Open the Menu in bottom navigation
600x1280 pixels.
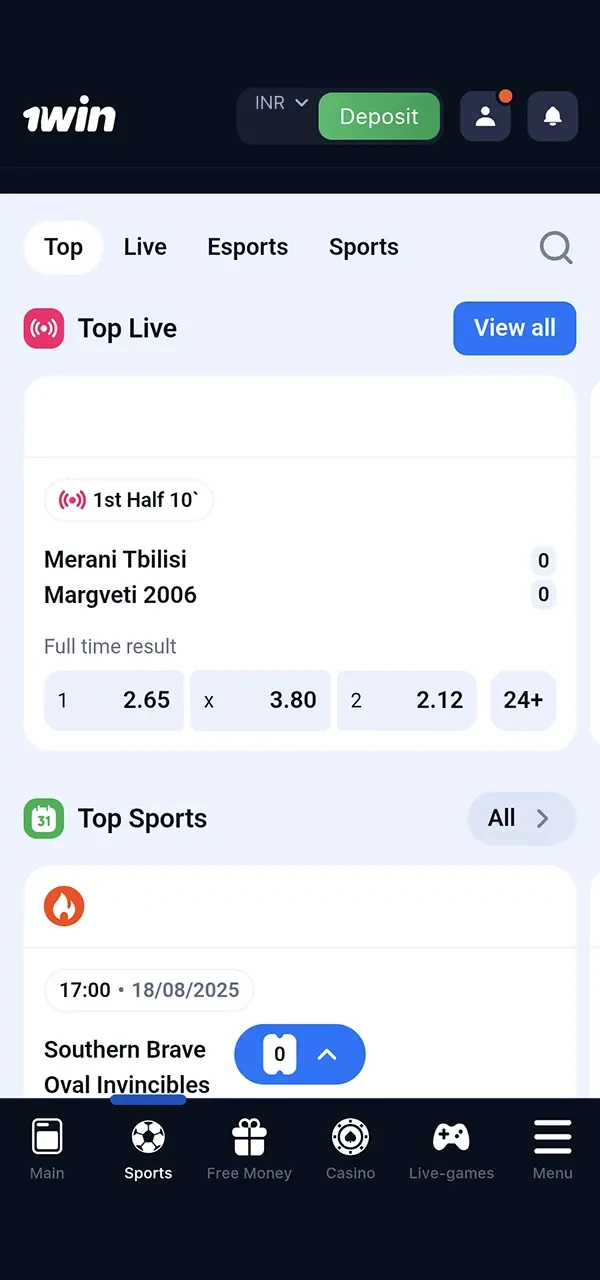(552, 1150)
